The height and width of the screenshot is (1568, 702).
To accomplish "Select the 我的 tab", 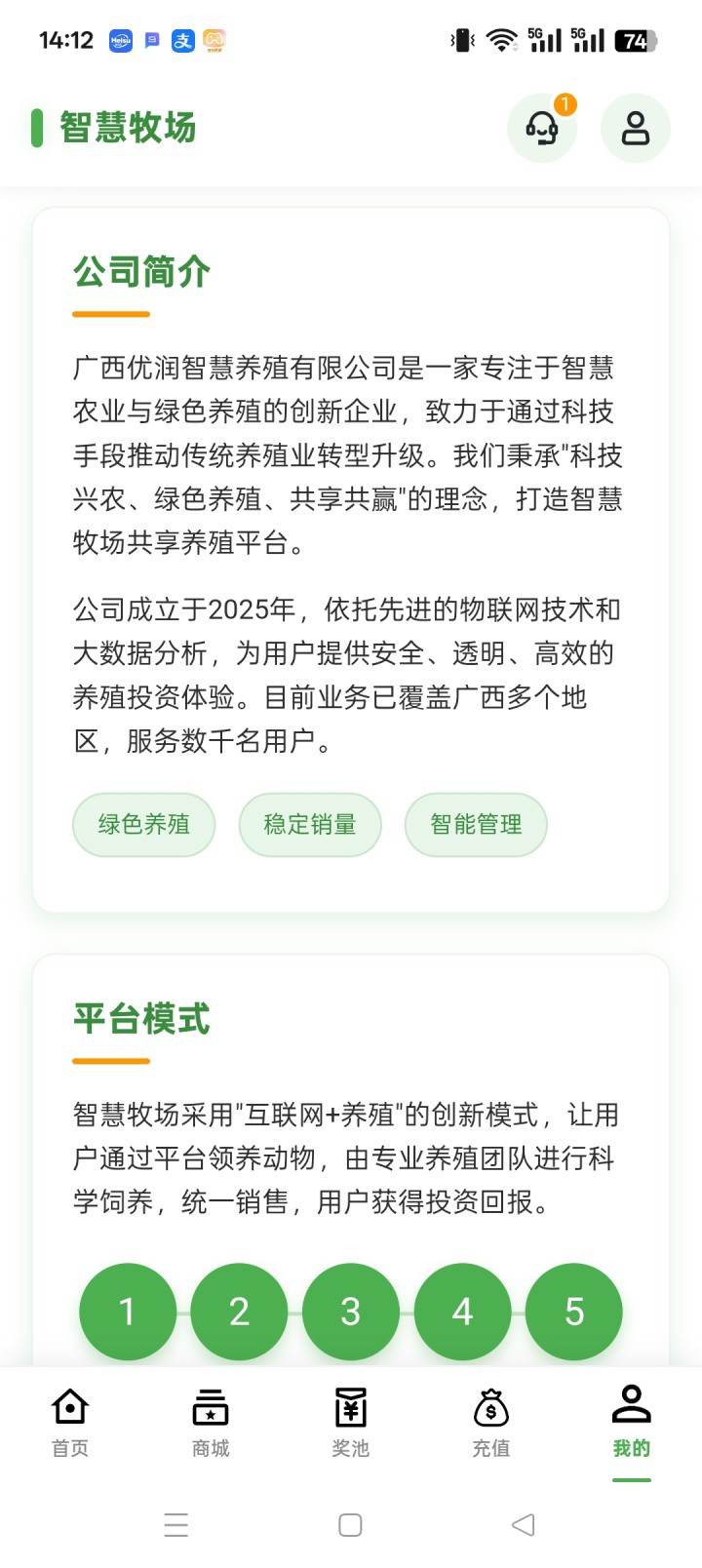I will tap(631, 1422).
